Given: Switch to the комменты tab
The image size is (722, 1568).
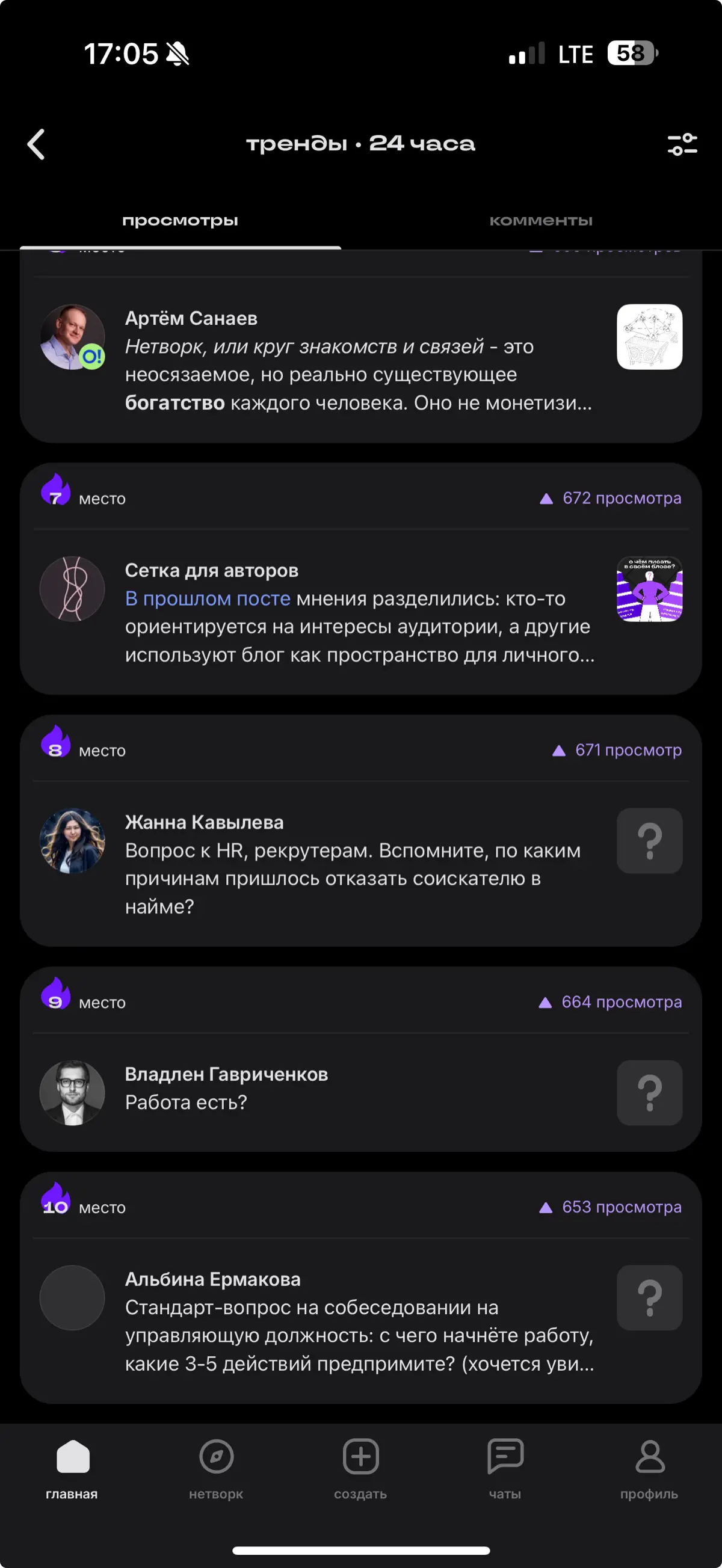Looking at the screenshot, I should (x=540, y=220).
